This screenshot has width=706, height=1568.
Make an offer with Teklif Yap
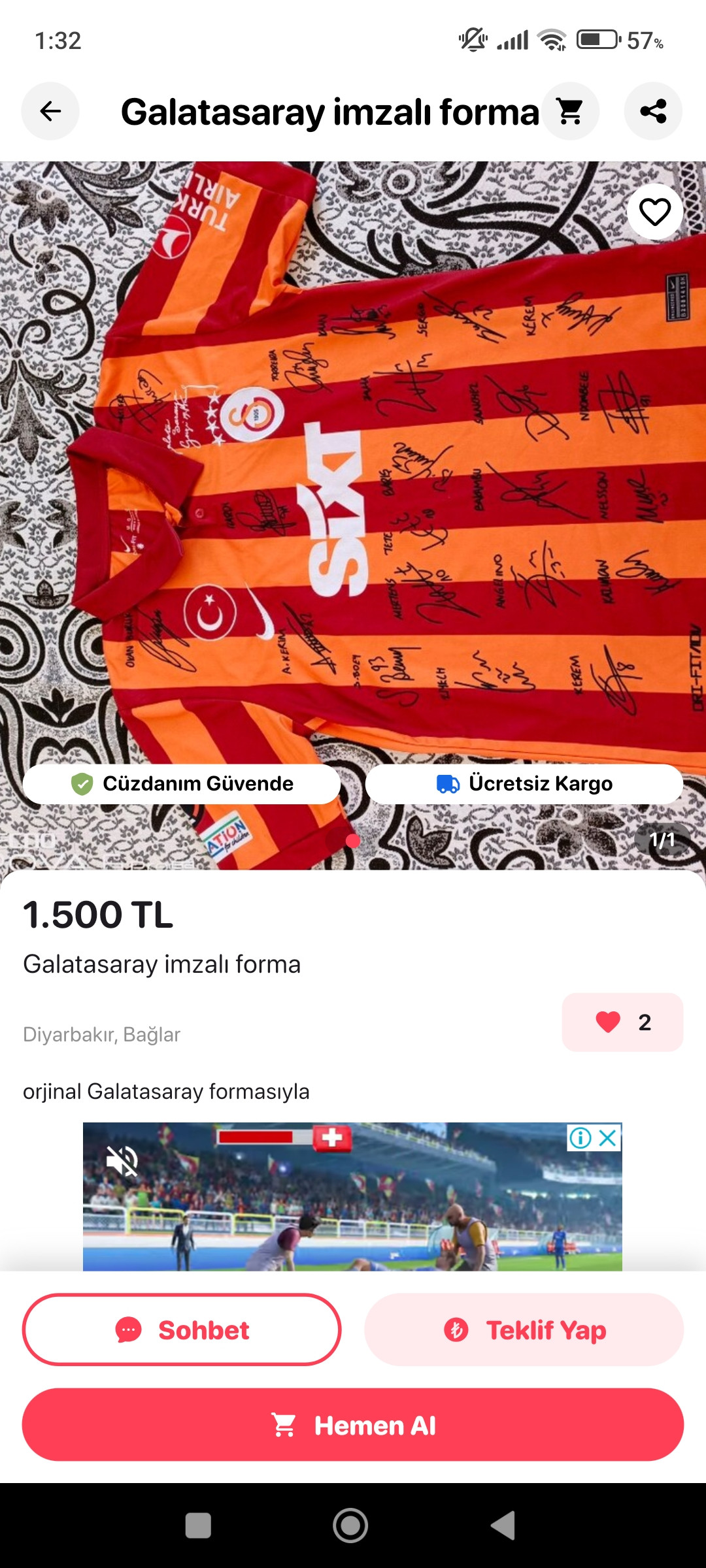pos(524,1330)
